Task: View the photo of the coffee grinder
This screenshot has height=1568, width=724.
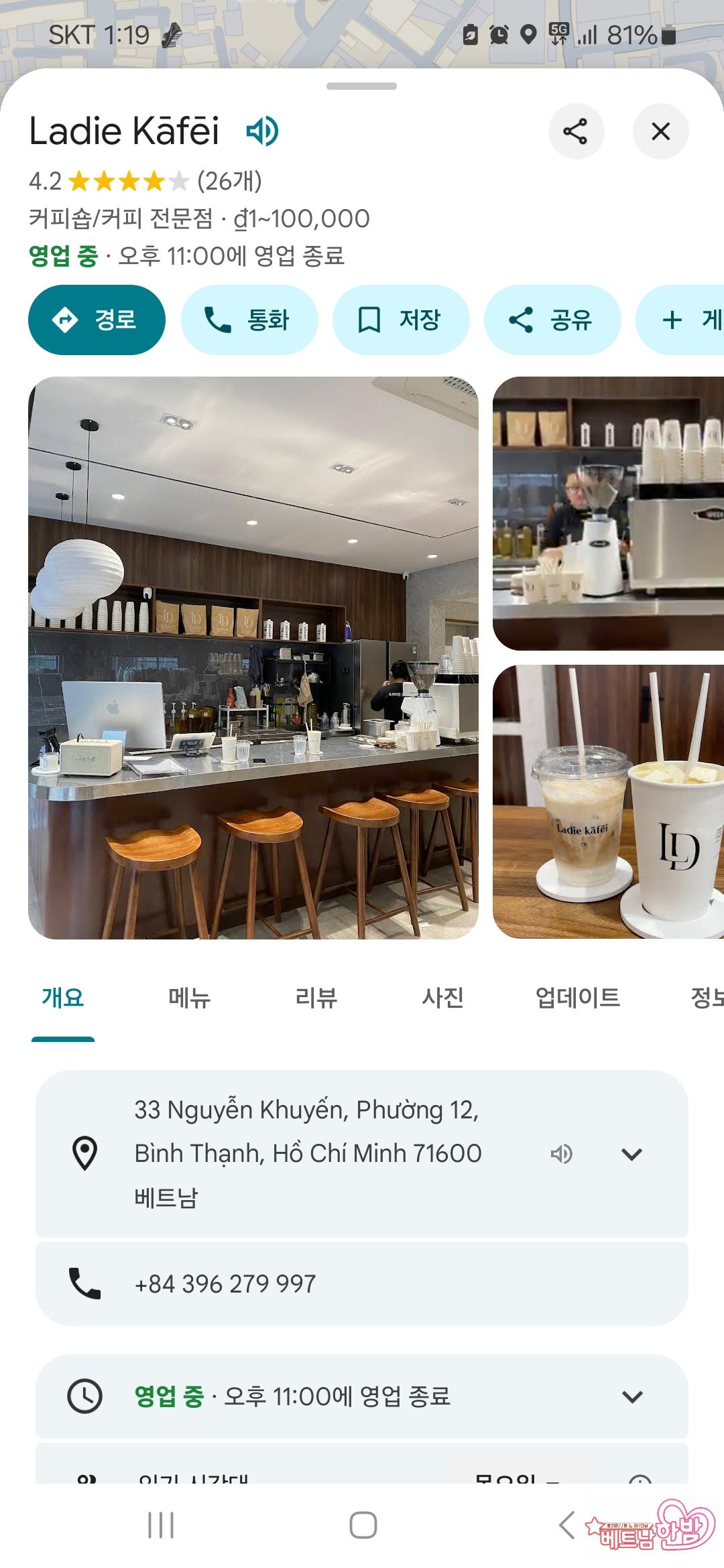Action: pyautogui.click(x=607, y=513)
